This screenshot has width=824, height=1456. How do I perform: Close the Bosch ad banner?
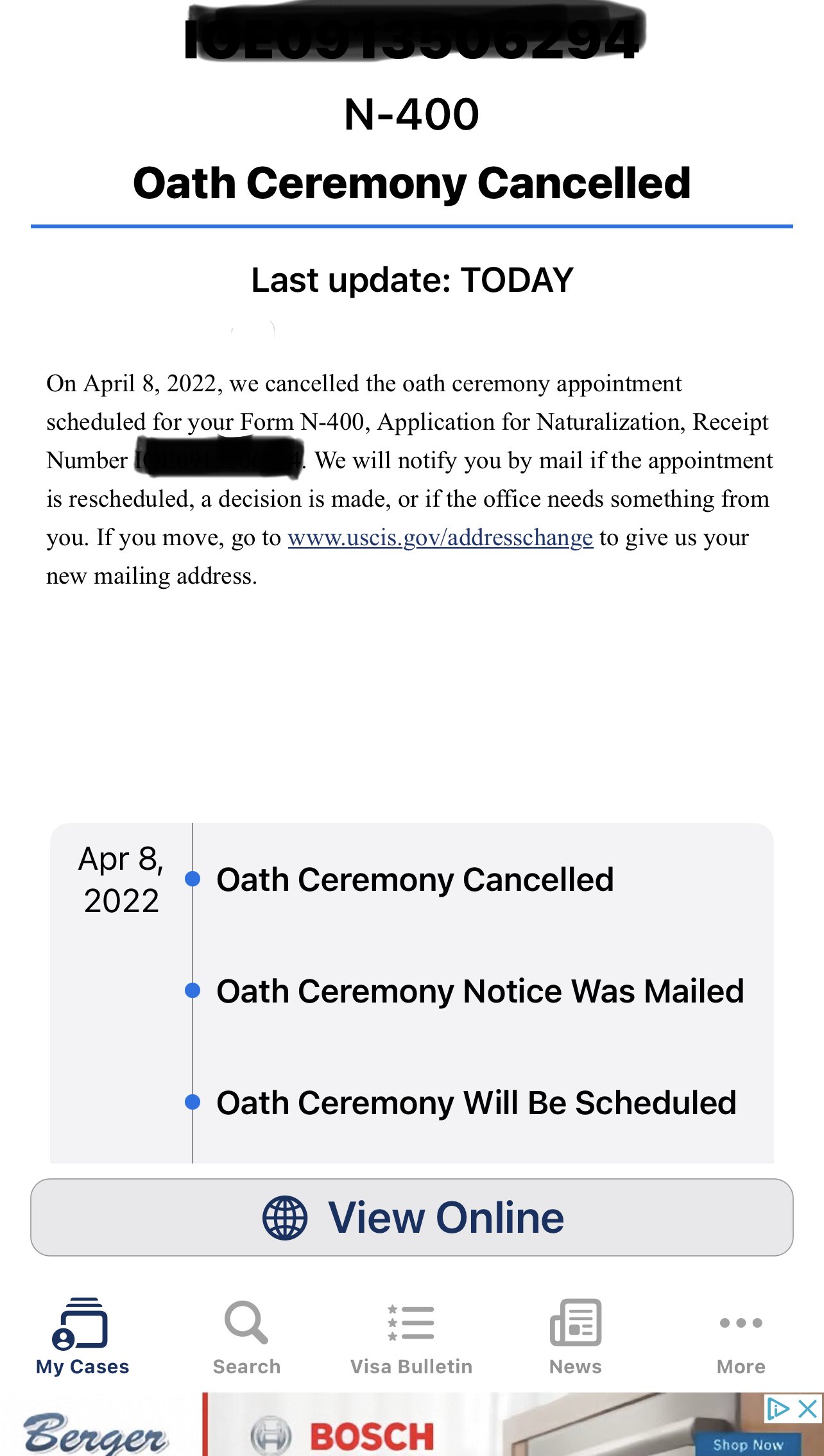[807, 1409]
